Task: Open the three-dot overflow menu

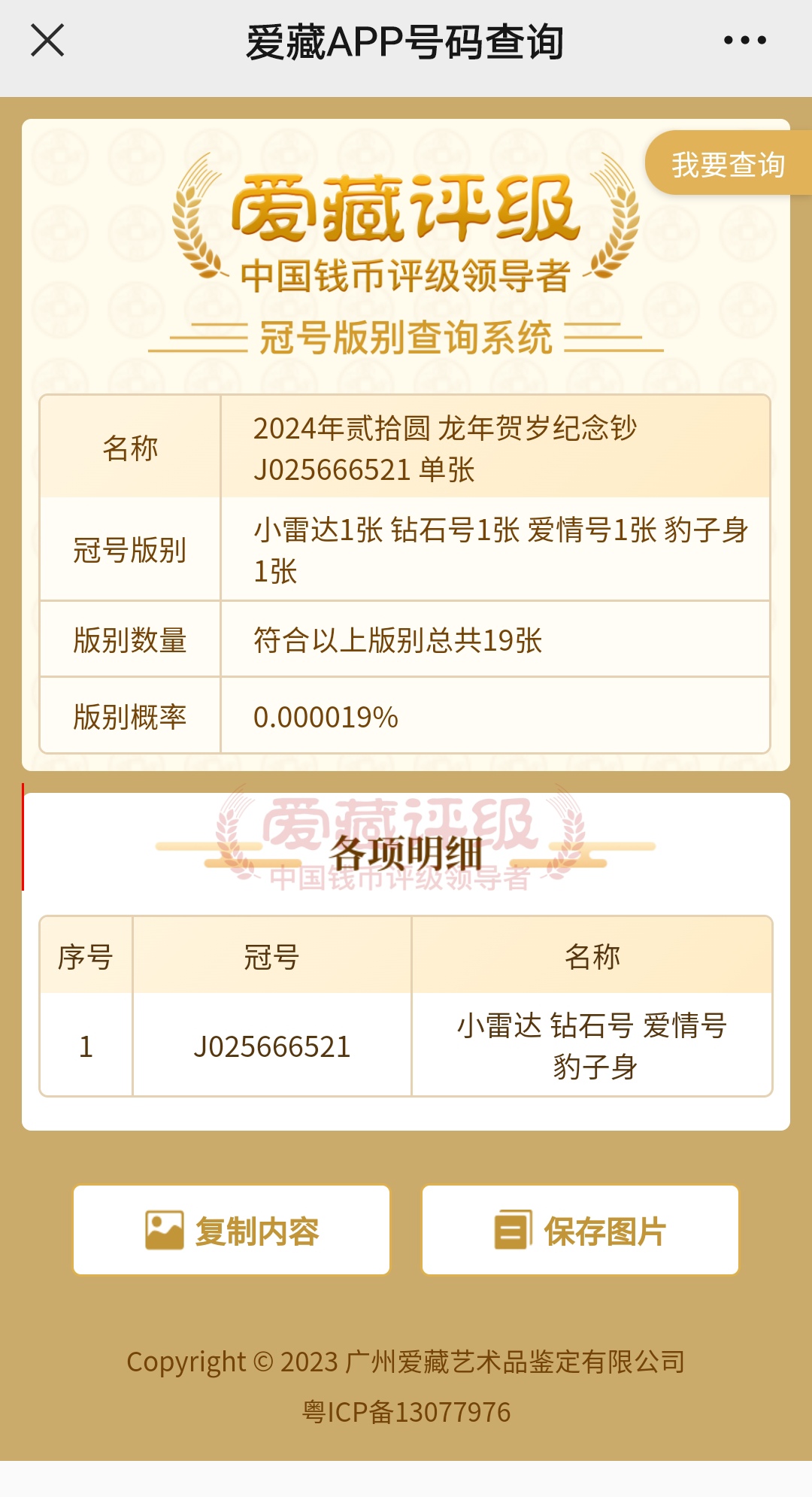Action: coord(744,41)
